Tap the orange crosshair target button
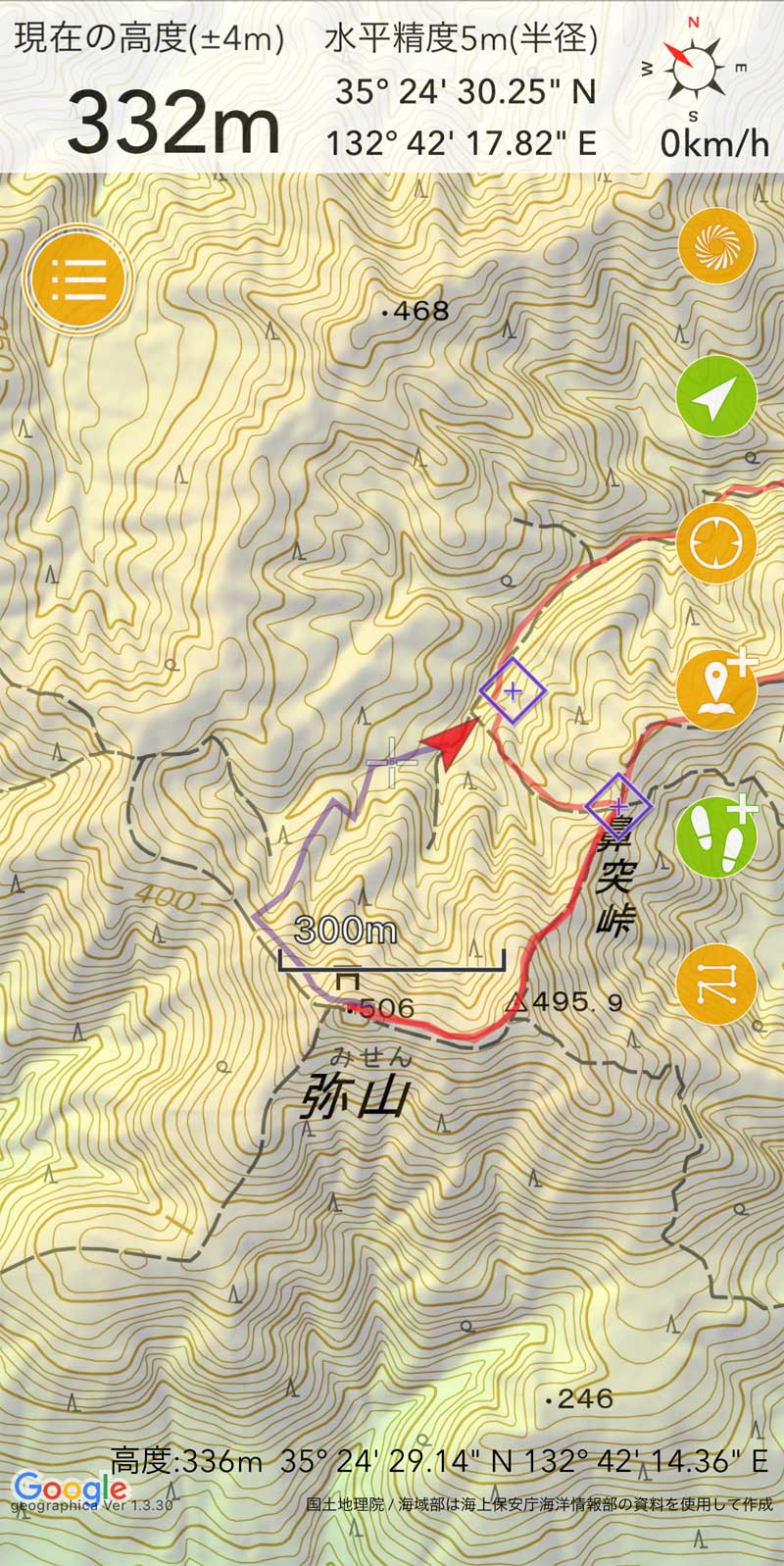The image size is (784, 1566). 716,543
